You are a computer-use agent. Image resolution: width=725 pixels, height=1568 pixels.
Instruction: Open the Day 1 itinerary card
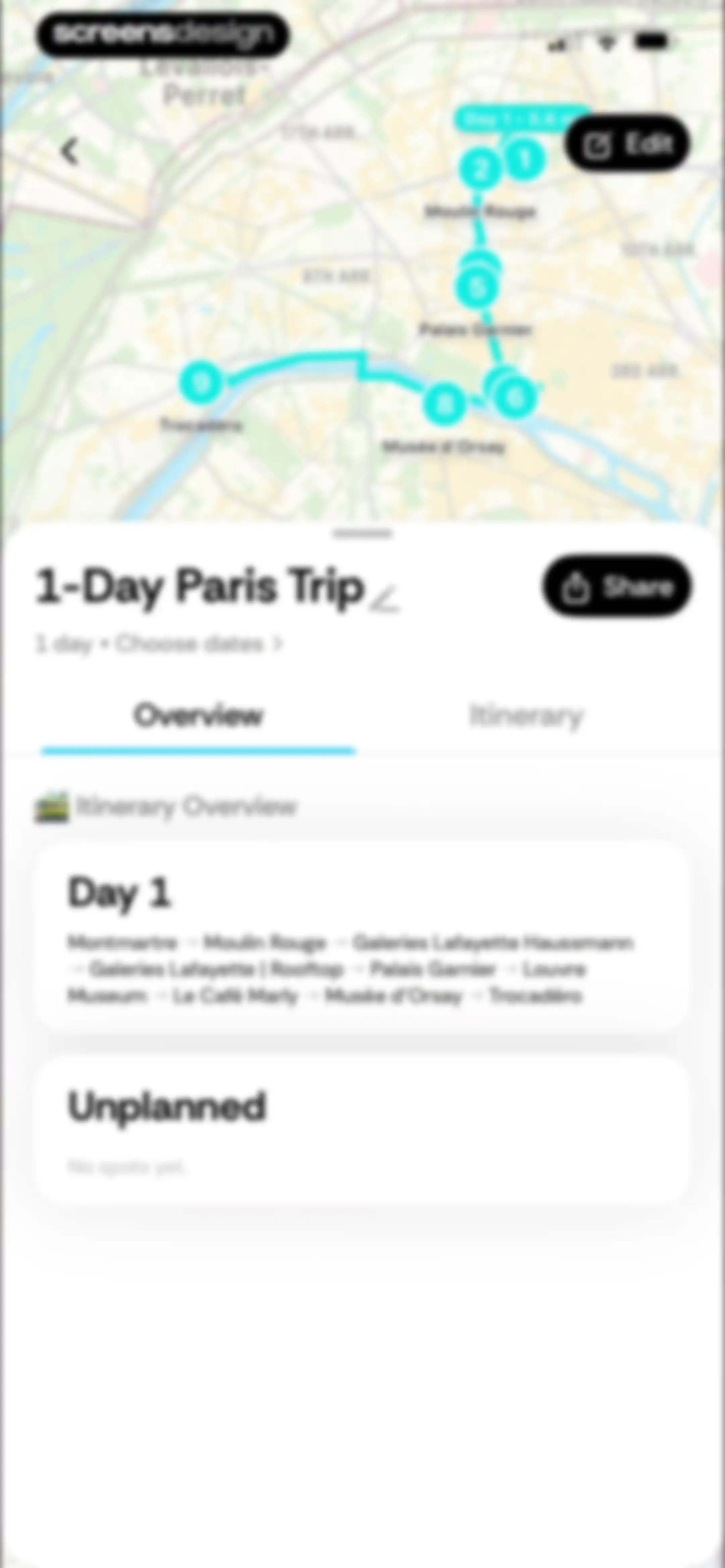click(x=362, y=935)
